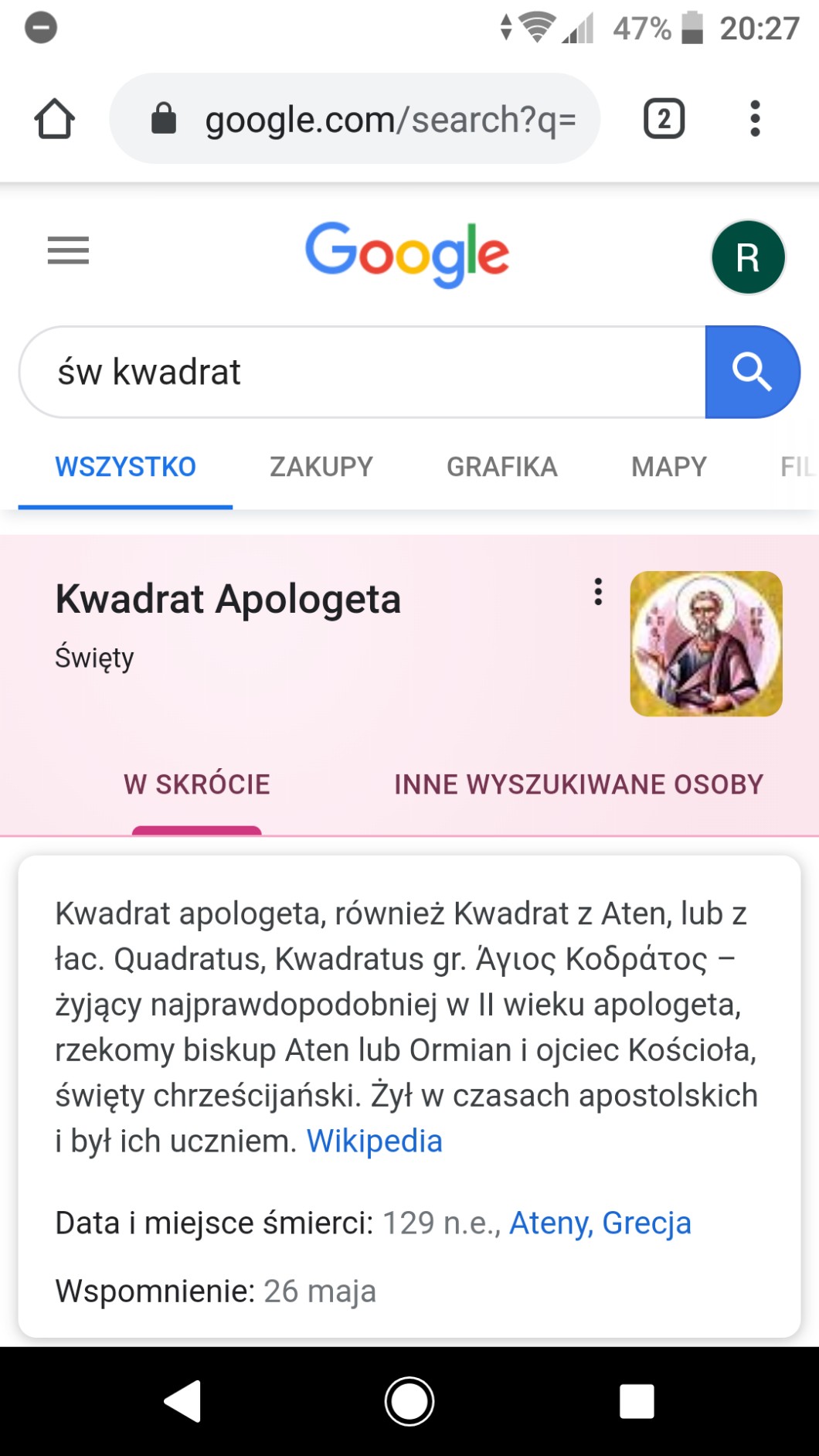
Task: Open the Wikipedia link
Action: coord(375,1141)
